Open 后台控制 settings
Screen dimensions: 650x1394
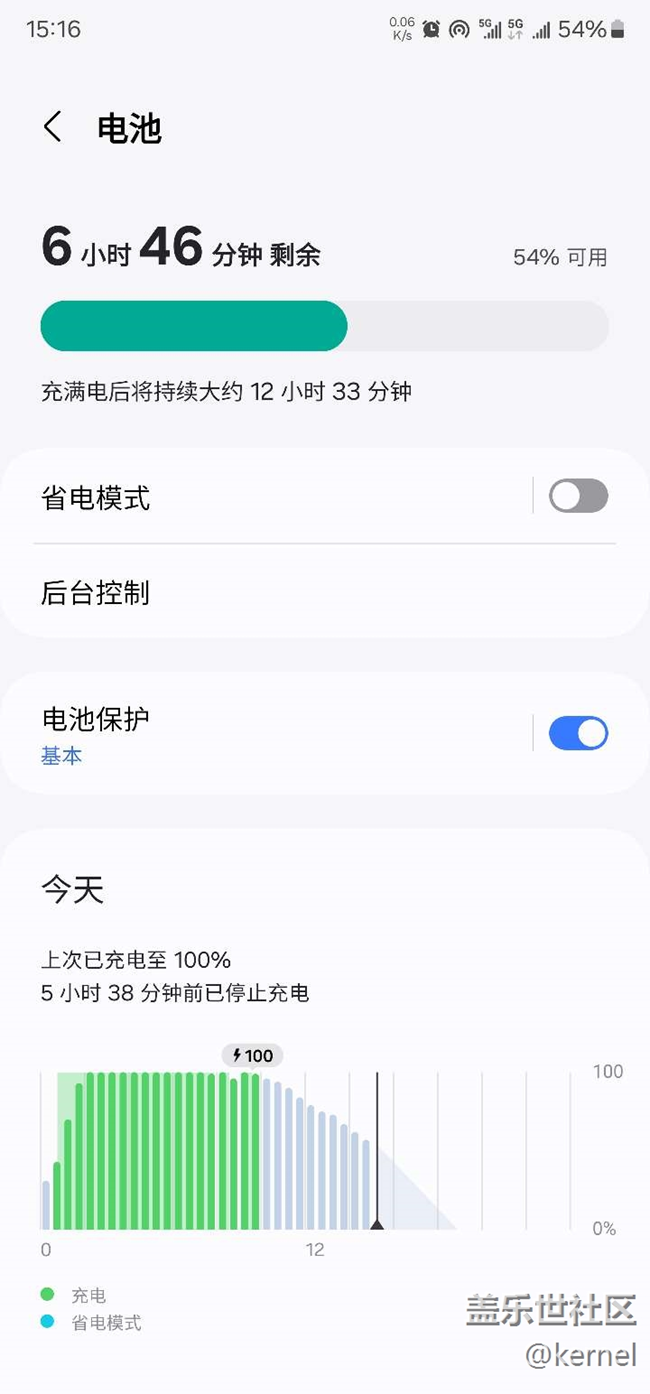tap(325, 592)
